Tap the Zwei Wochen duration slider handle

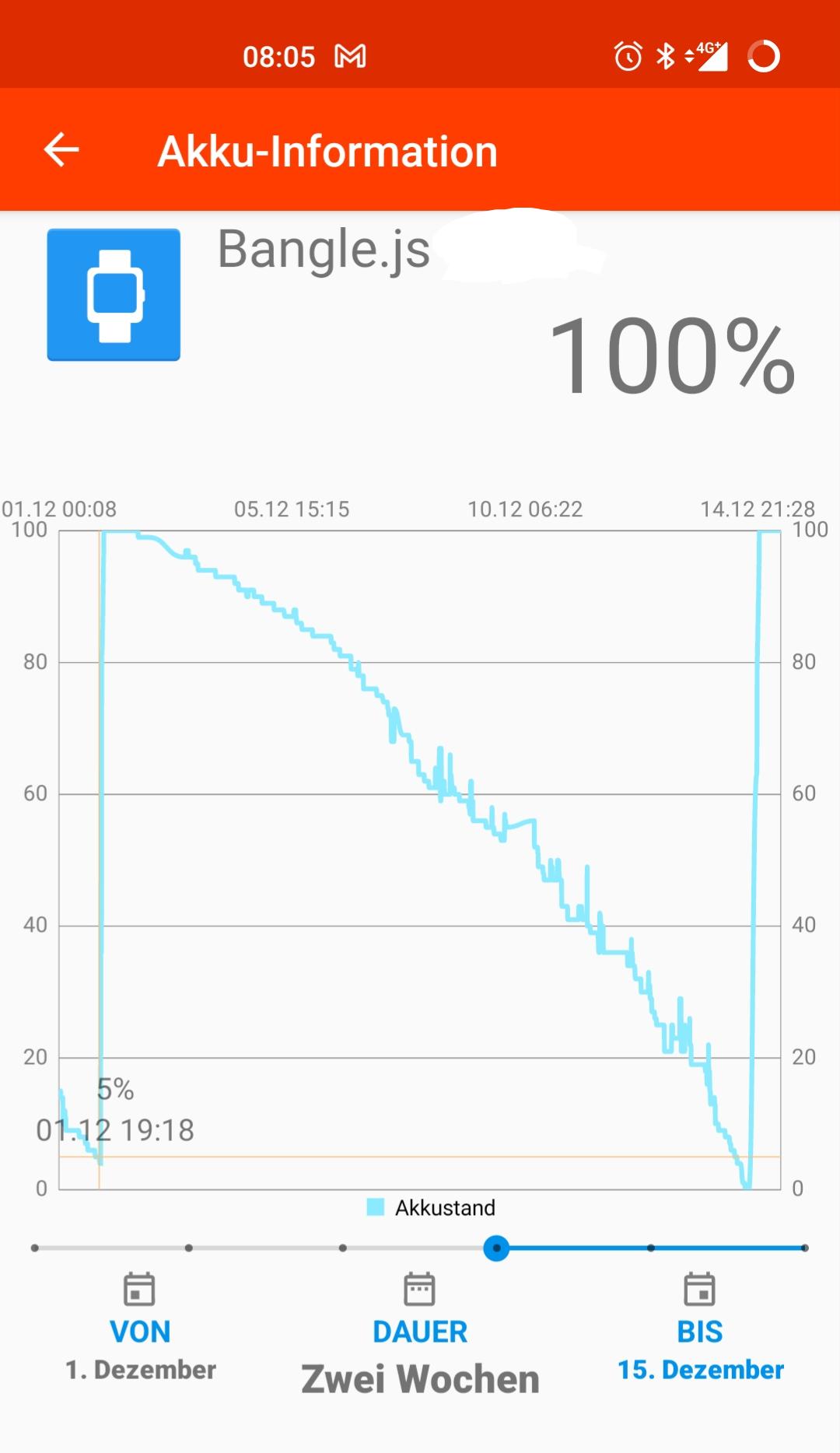tap(496, 1248)
